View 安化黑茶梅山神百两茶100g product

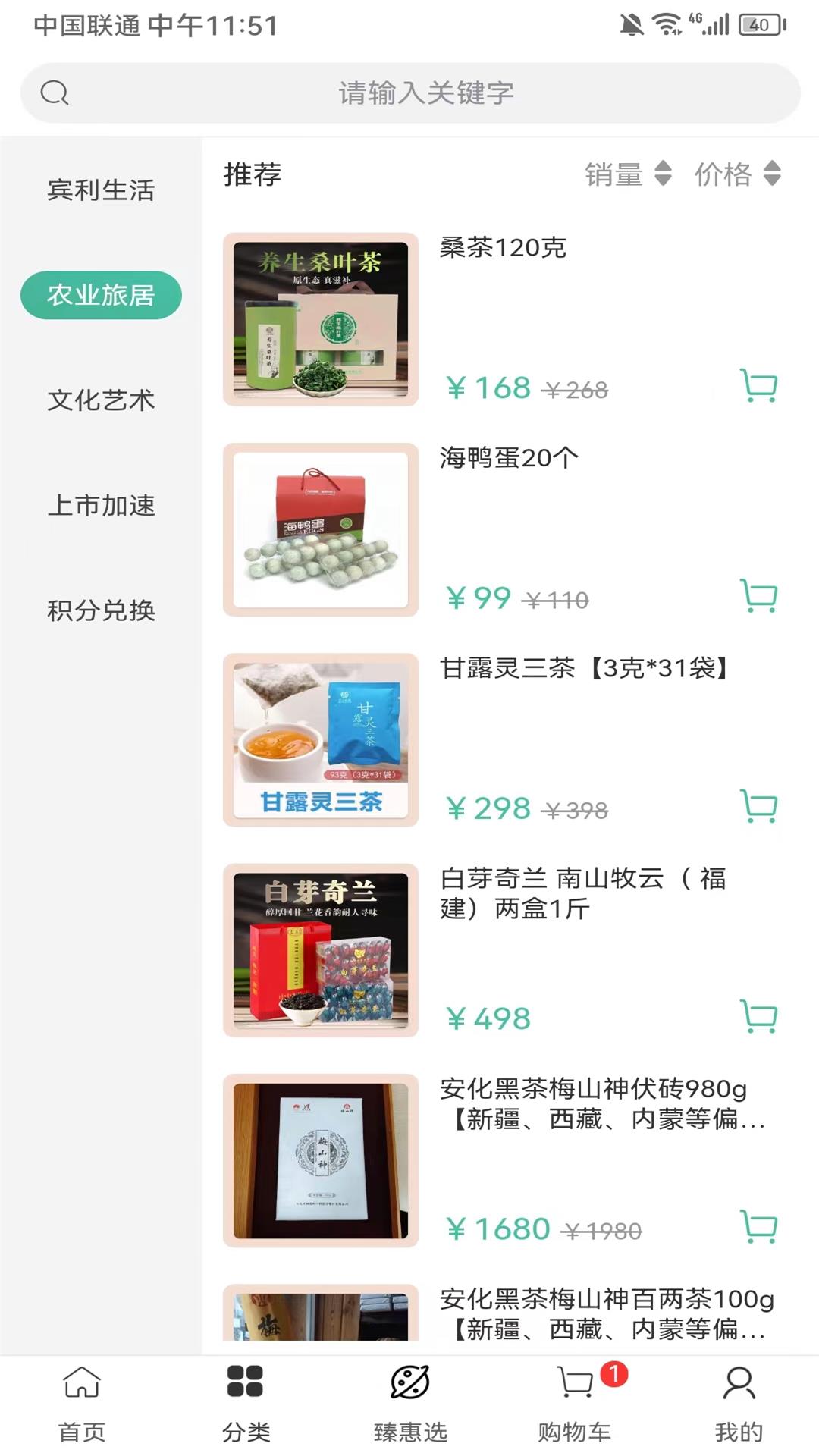point(607,1313)
